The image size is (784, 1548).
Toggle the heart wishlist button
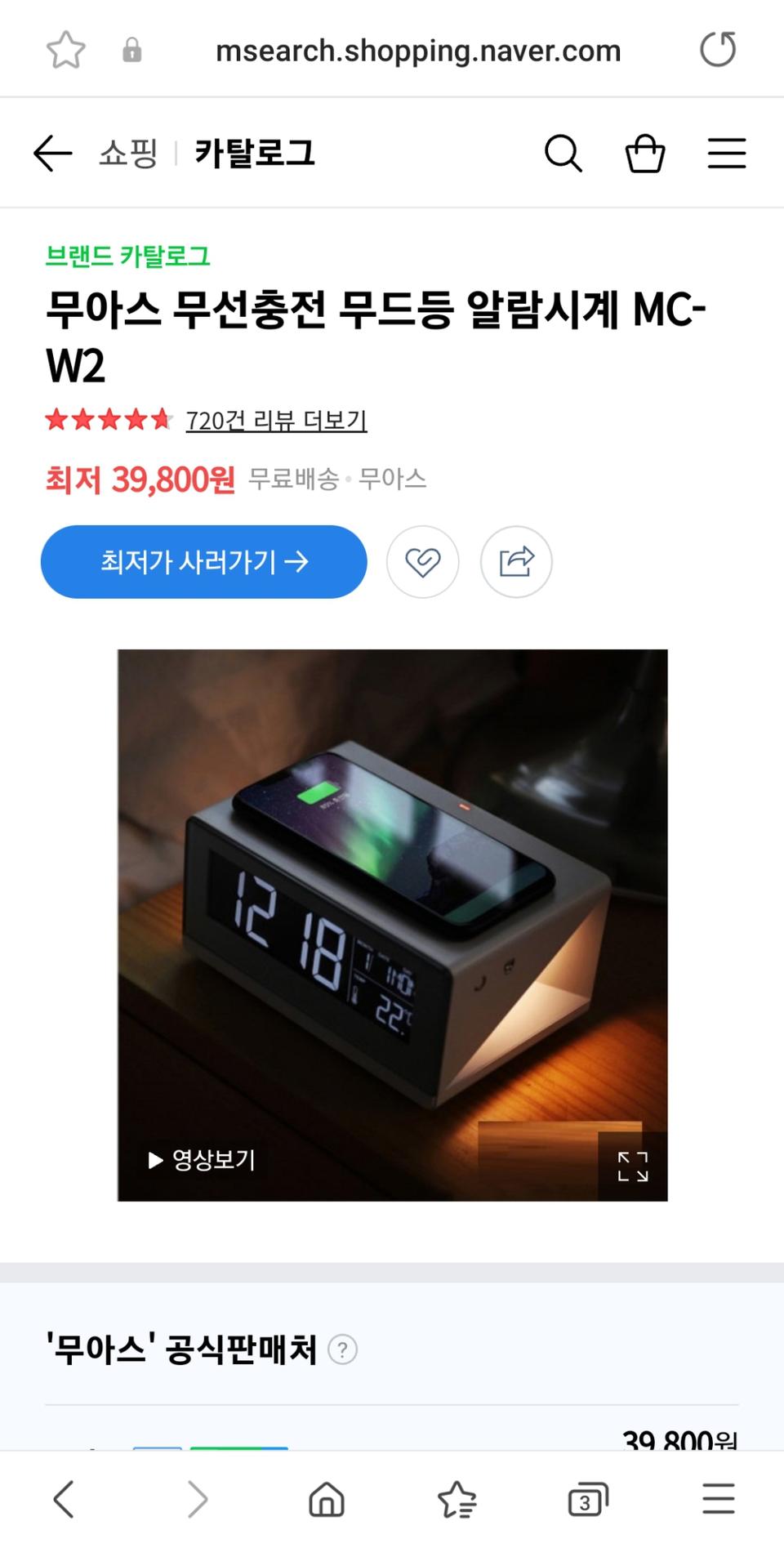(x=423, y=561)
